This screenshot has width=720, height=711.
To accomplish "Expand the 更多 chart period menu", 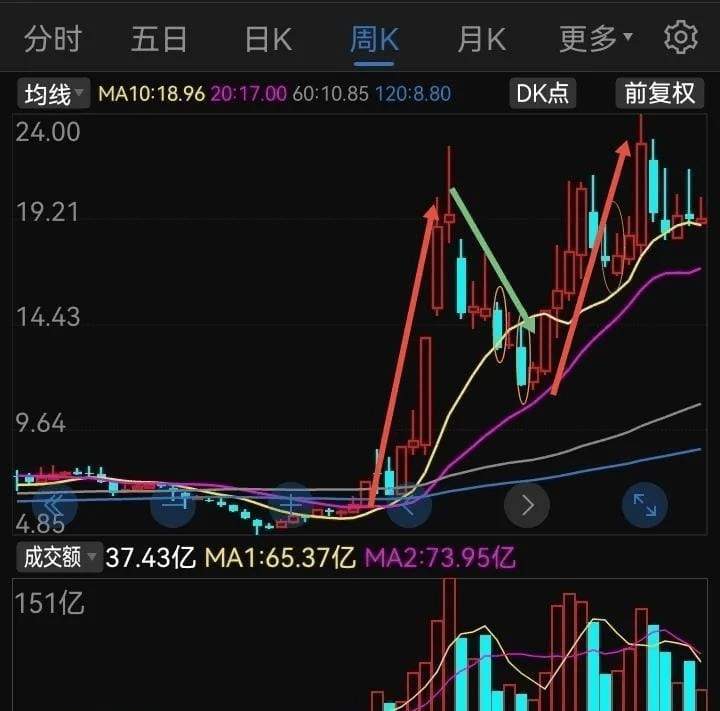I will tap(595, 39).
